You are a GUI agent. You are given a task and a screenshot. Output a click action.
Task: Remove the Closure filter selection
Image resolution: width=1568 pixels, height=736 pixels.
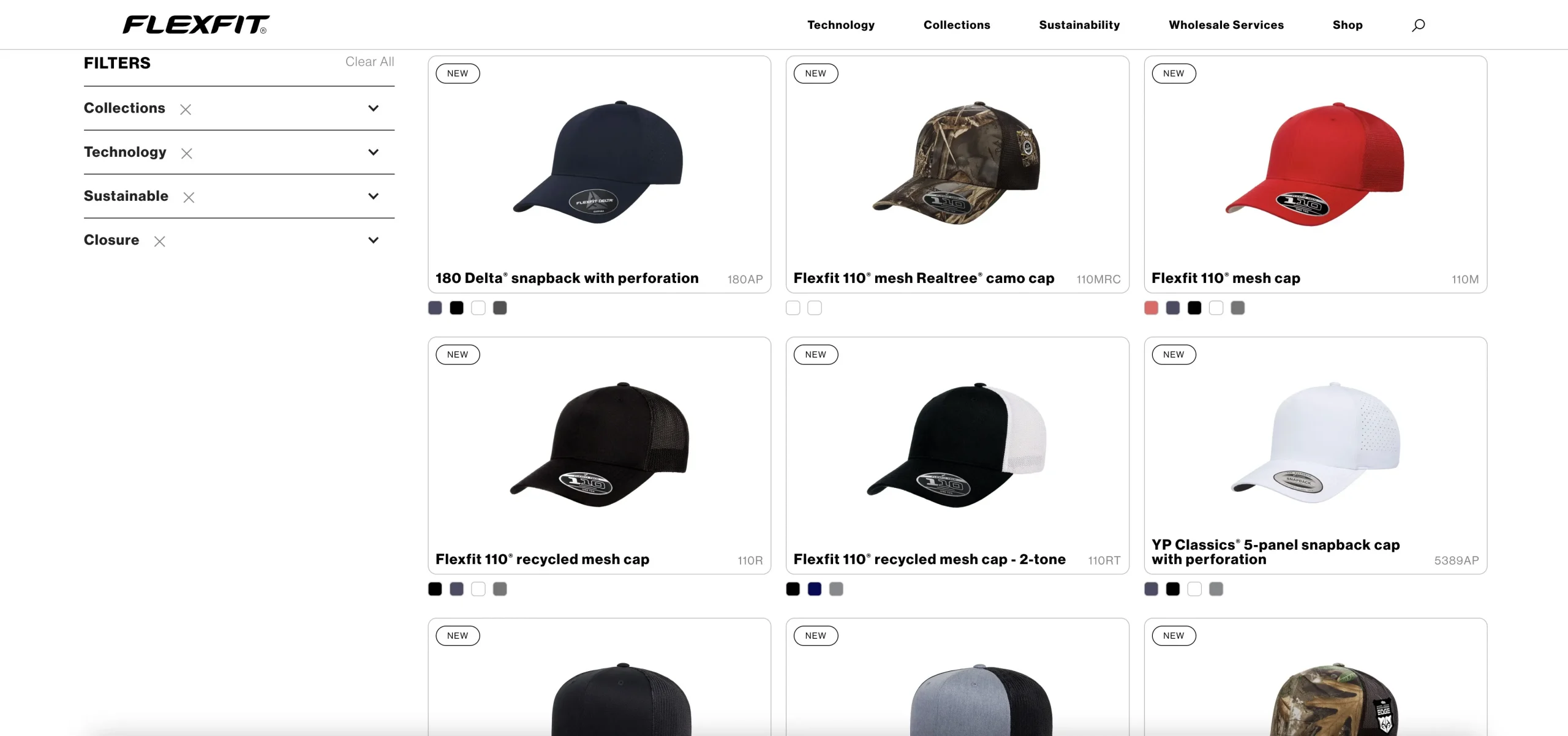tap(160, 242)
